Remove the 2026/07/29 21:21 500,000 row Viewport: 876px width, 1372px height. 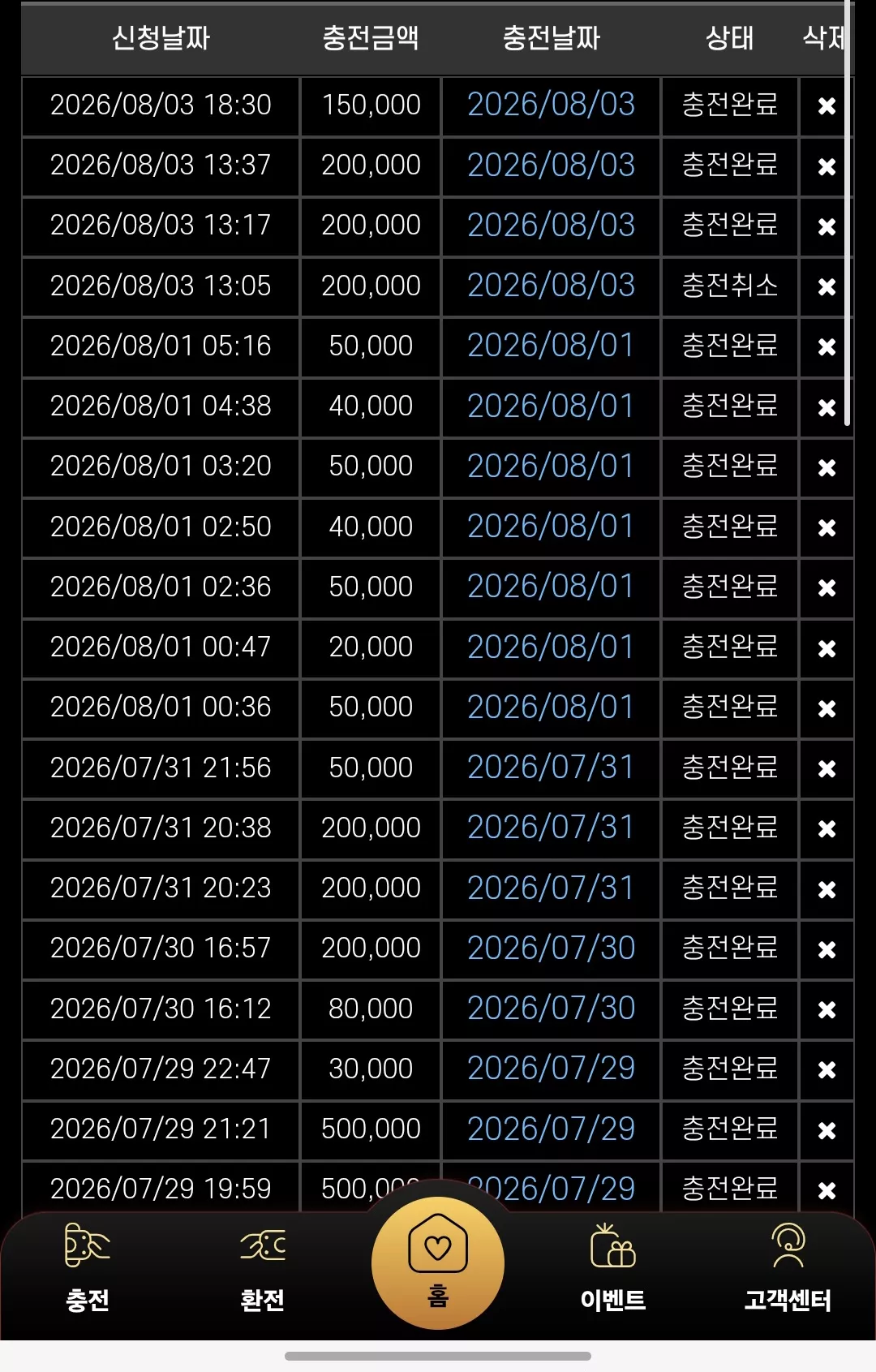point(827,1130)
